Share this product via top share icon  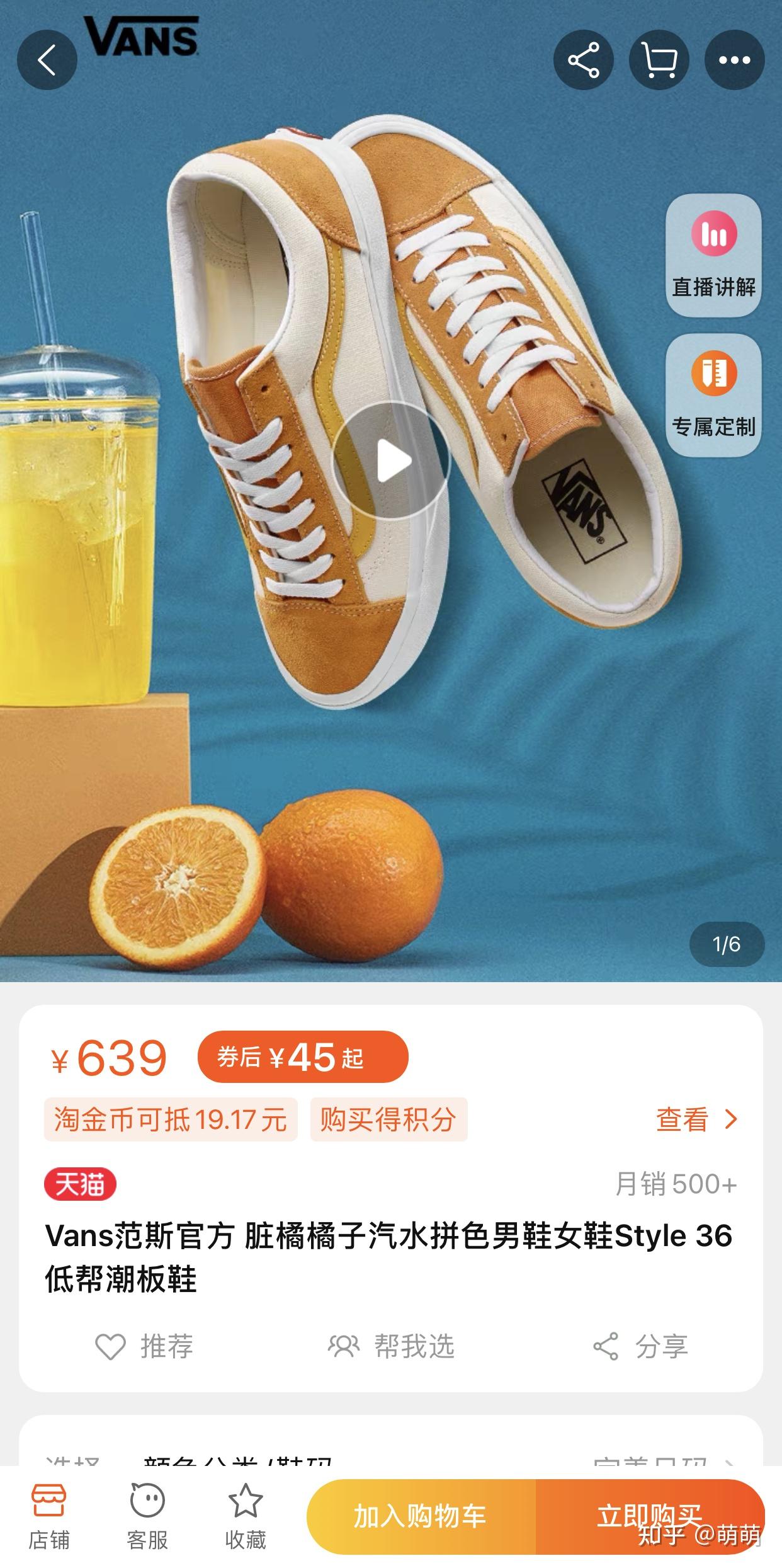tap(583, 60)
